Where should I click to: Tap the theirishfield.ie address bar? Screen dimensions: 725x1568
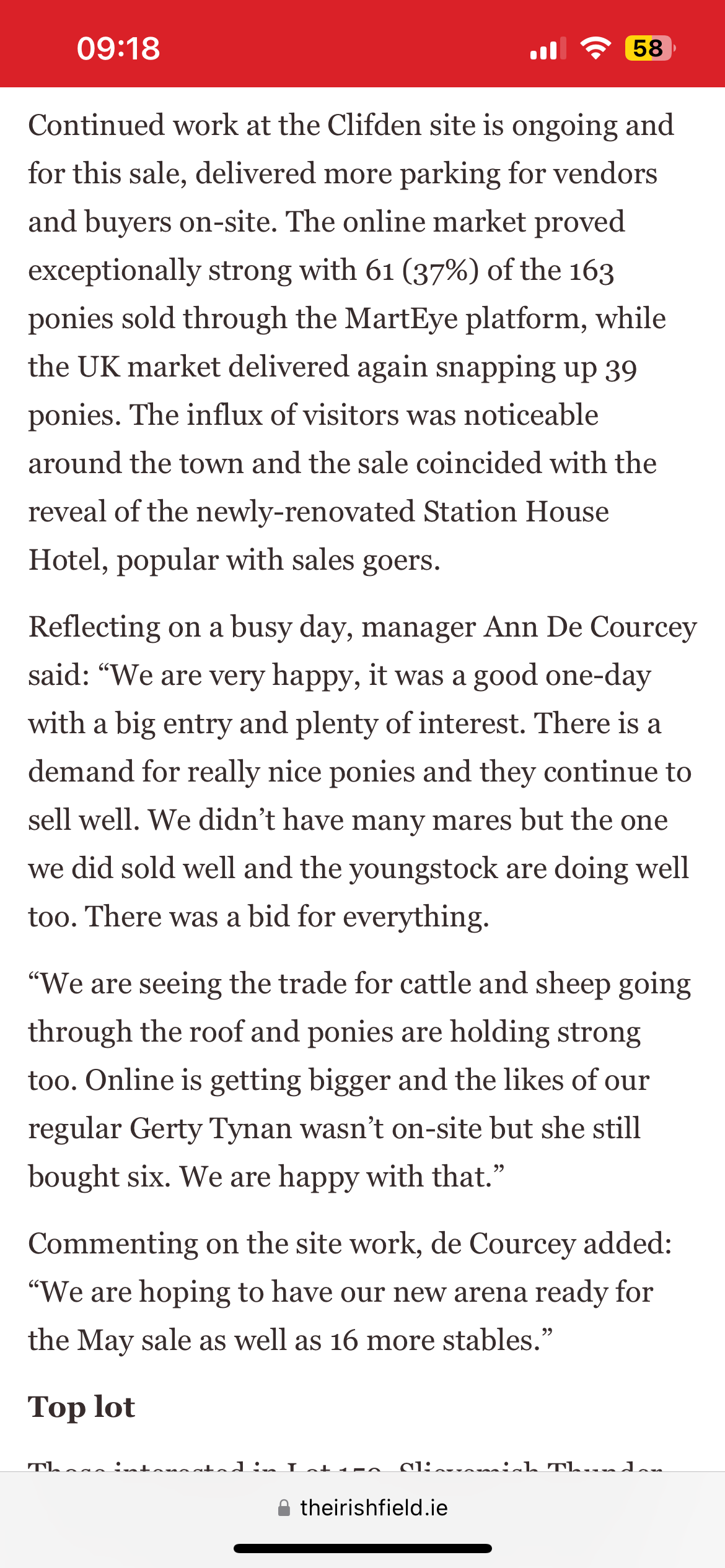click(363, 1508)
